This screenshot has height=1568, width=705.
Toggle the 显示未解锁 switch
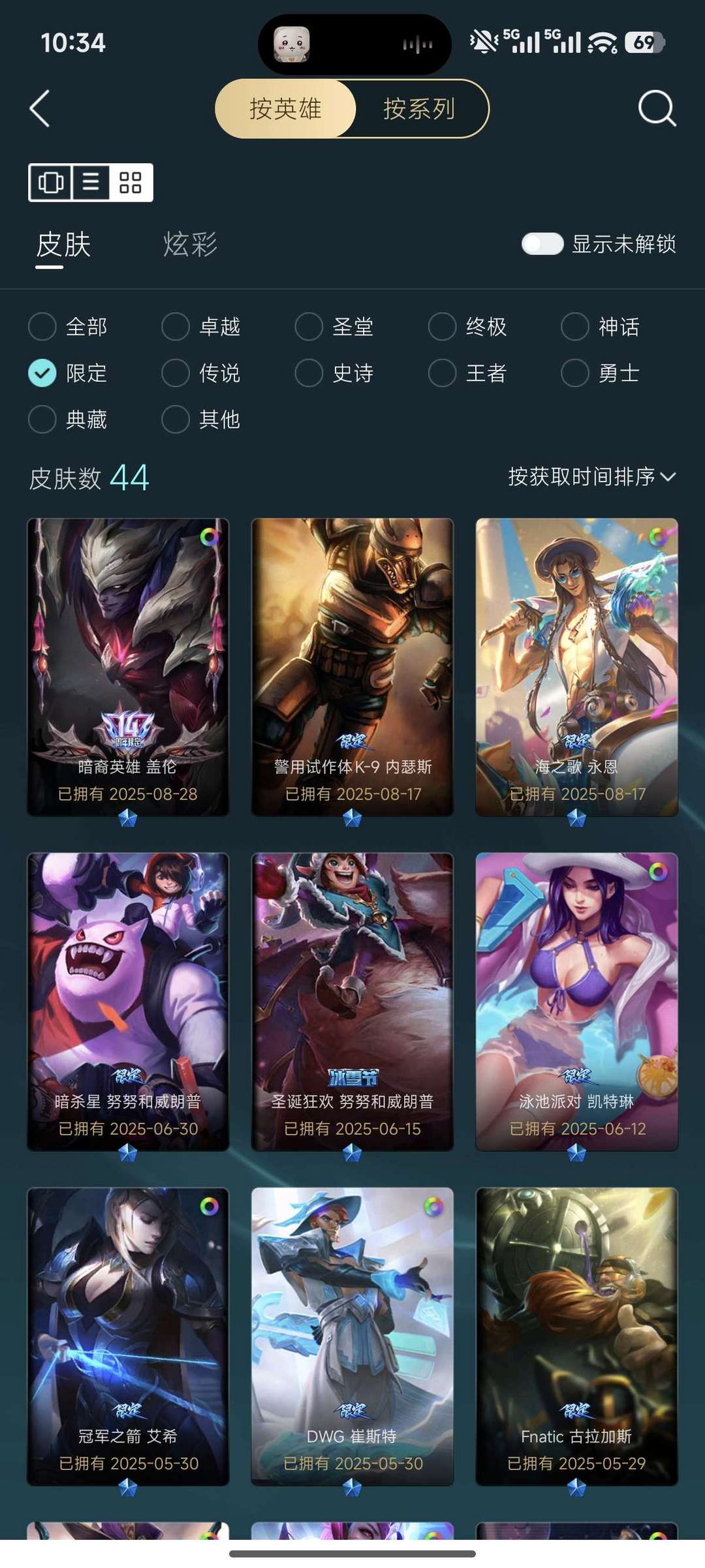point(542,244)
